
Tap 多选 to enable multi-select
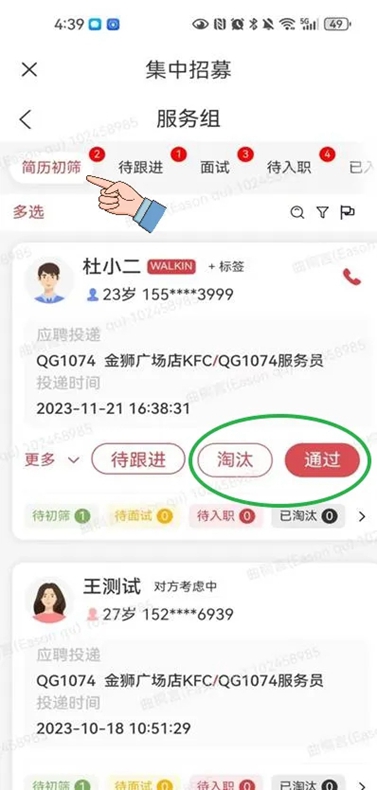(29, 212)
